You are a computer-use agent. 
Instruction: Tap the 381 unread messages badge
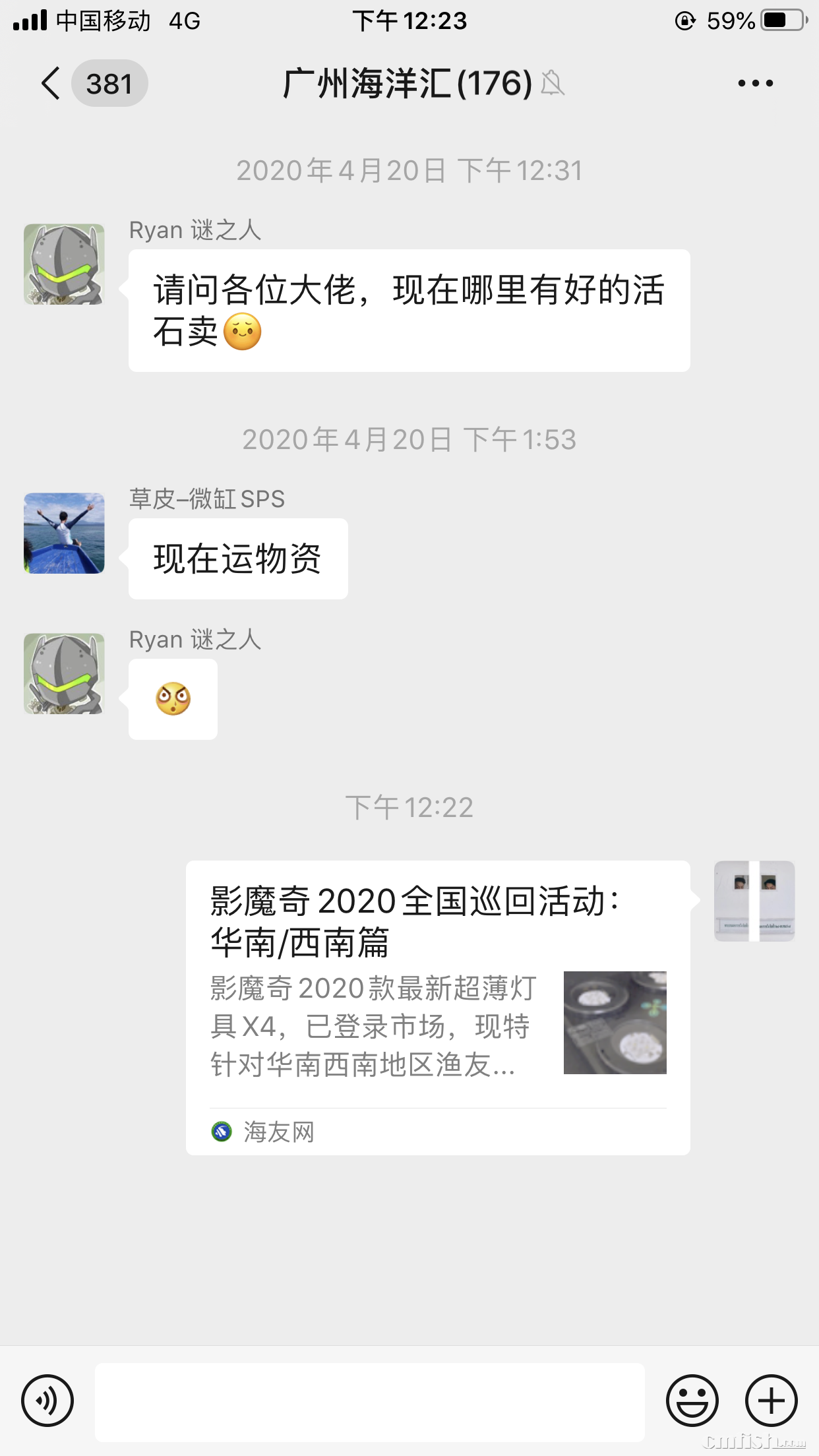[x=110, y=84]
